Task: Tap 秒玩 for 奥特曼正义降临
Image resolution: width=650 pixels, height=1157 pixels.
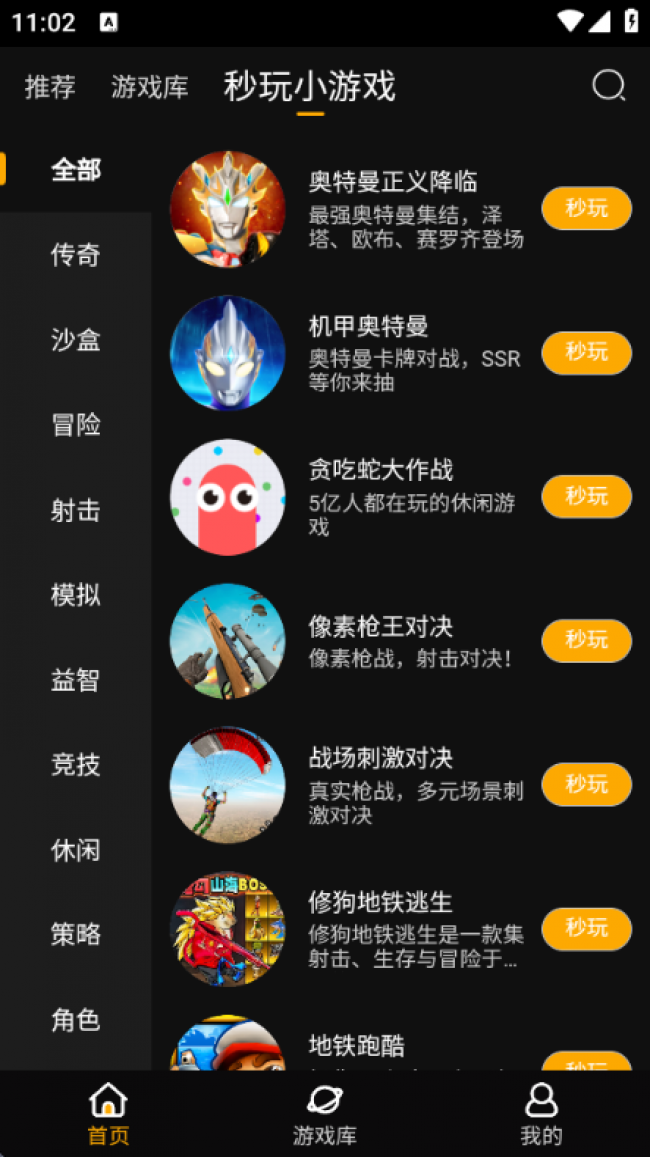Action: point(586,209)
